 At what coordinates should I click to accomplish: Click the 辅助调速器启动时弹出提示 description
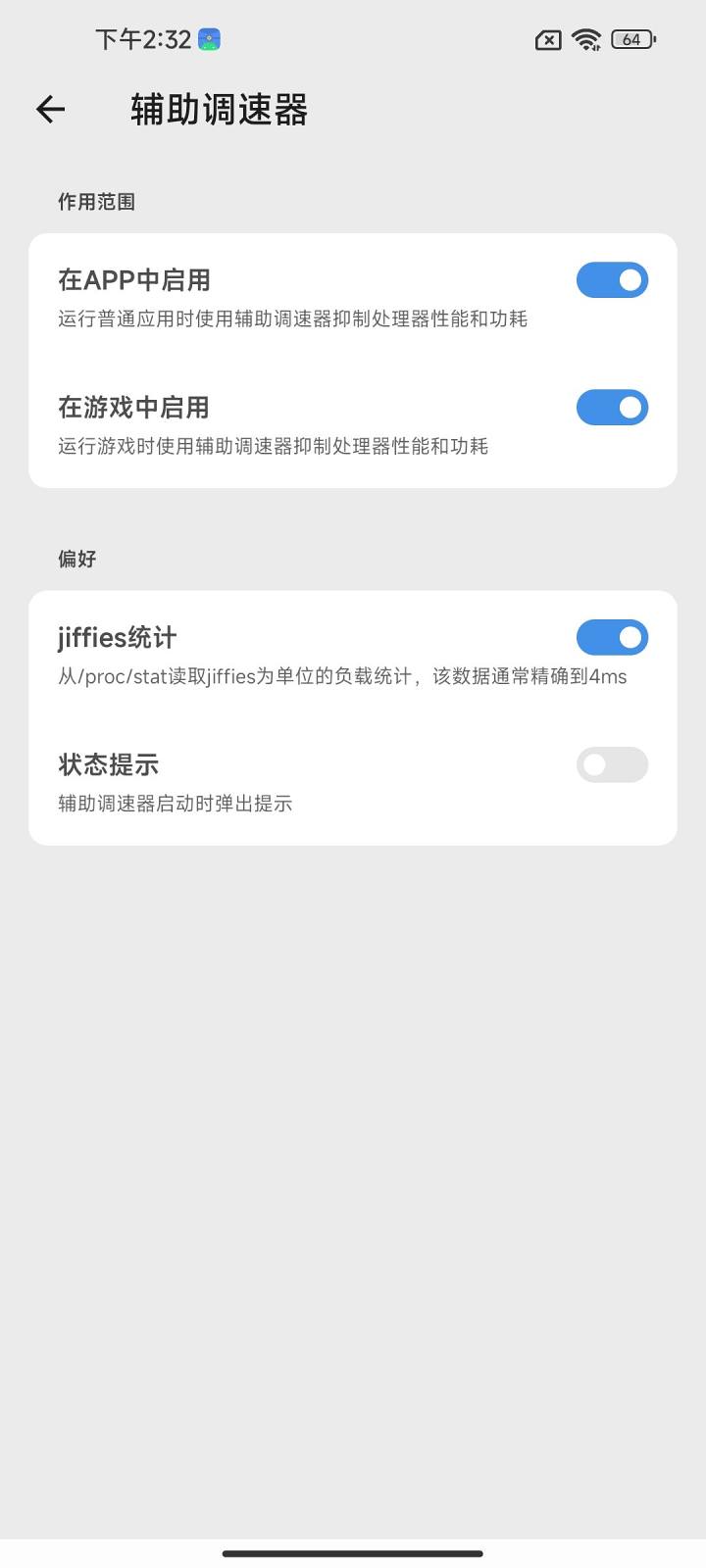174,804
